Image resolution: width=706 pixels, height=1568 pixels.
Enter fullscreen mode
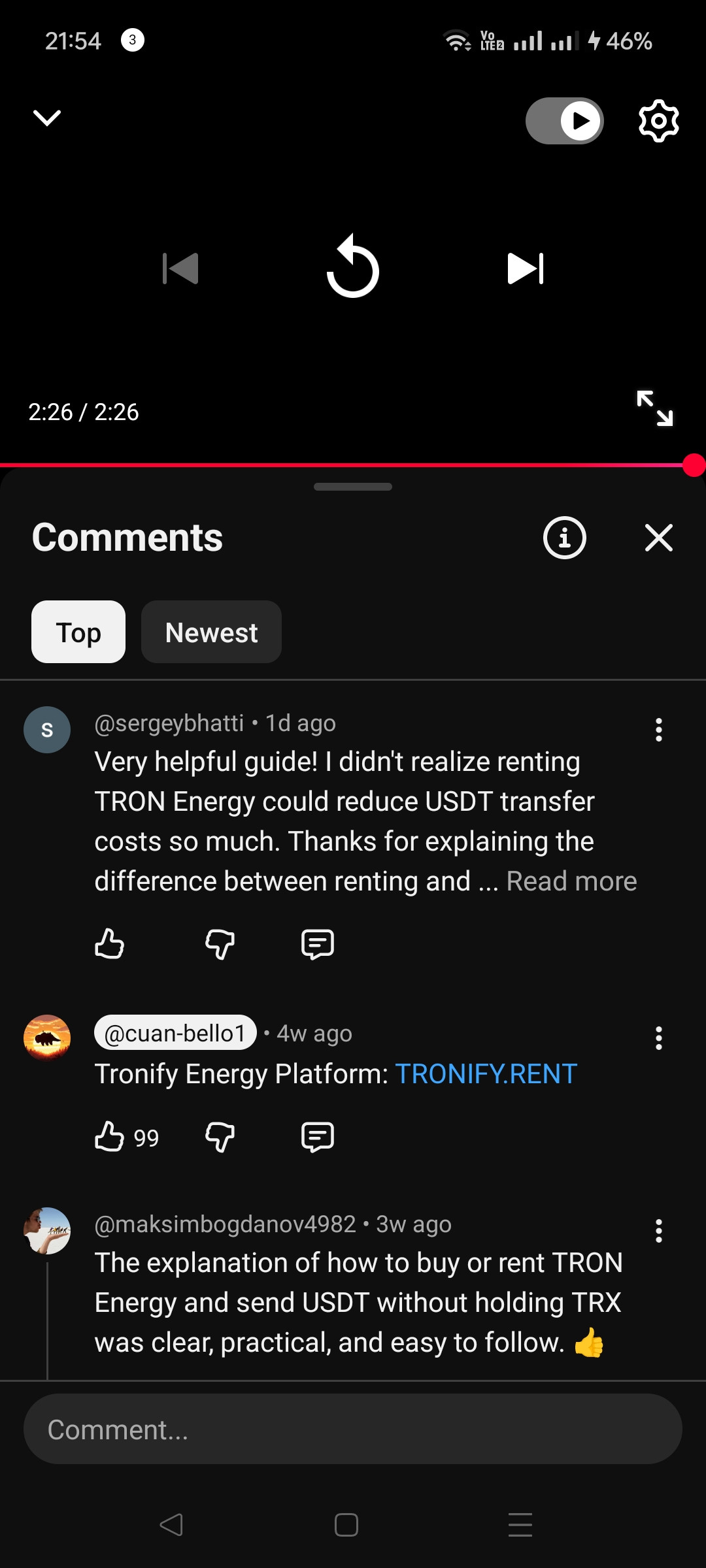click(655, 408)
